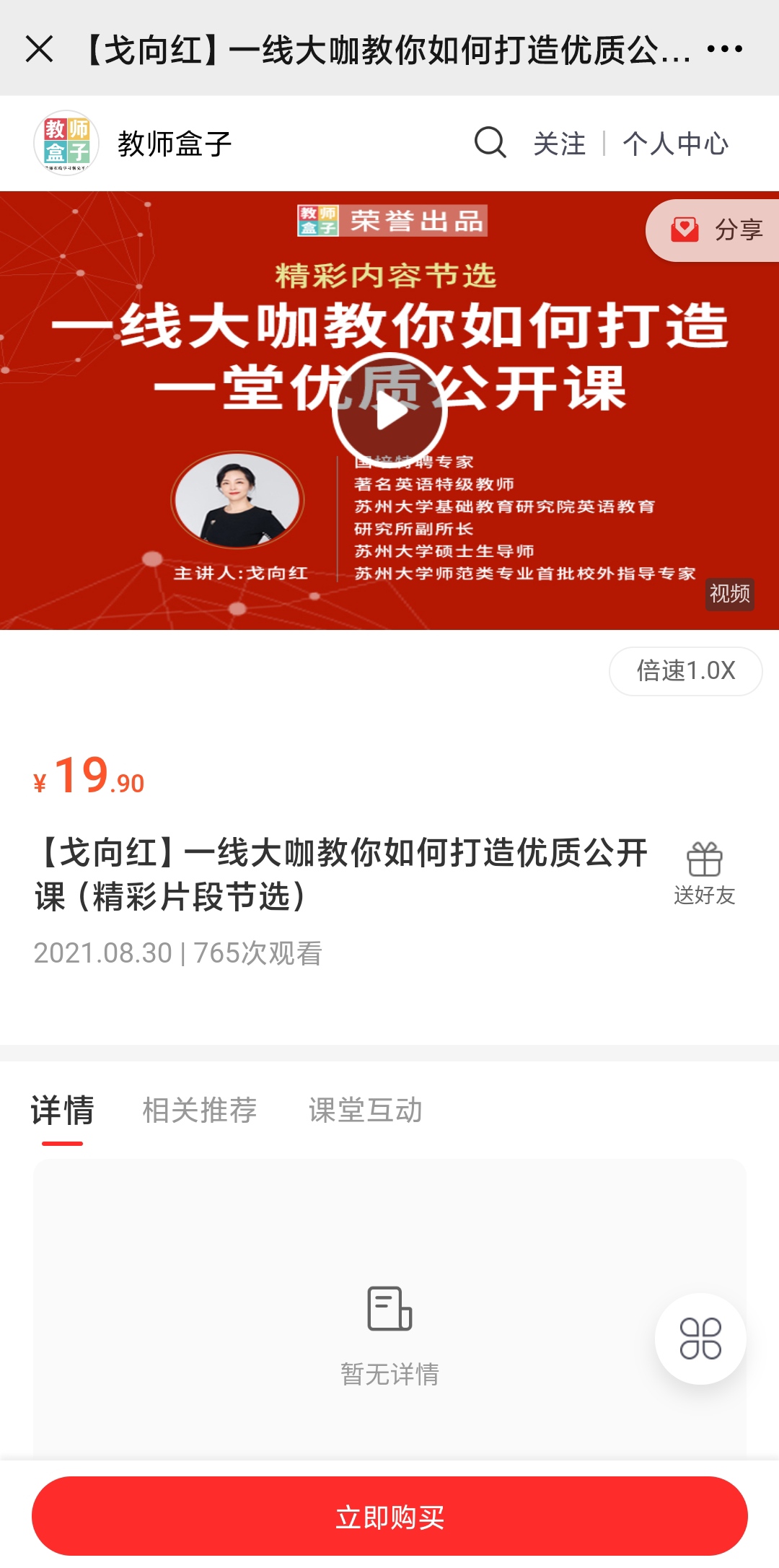Open the search magnifier icon

pyautogui.click(x=490, y=144)
